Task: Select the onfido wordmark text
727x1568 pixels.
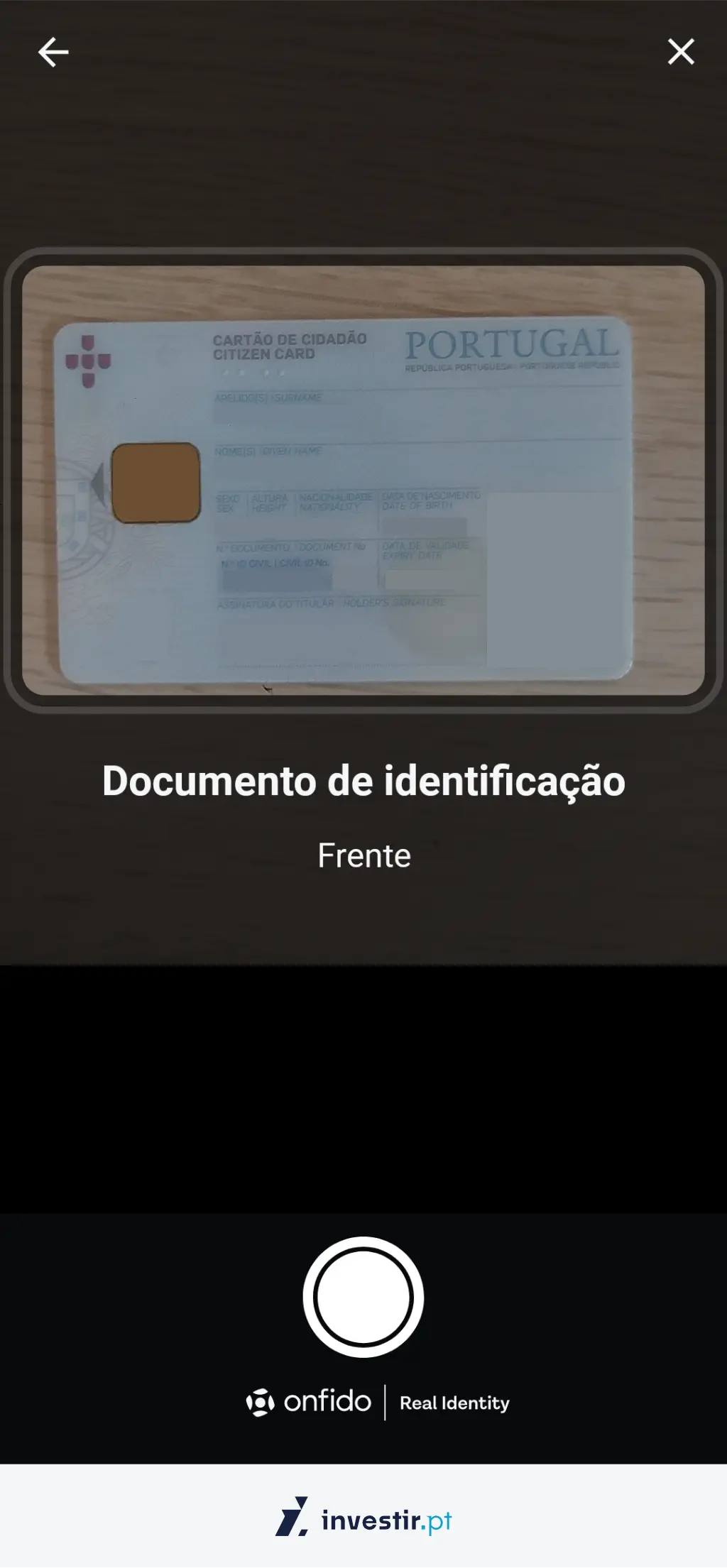Action: (328, 1403)
